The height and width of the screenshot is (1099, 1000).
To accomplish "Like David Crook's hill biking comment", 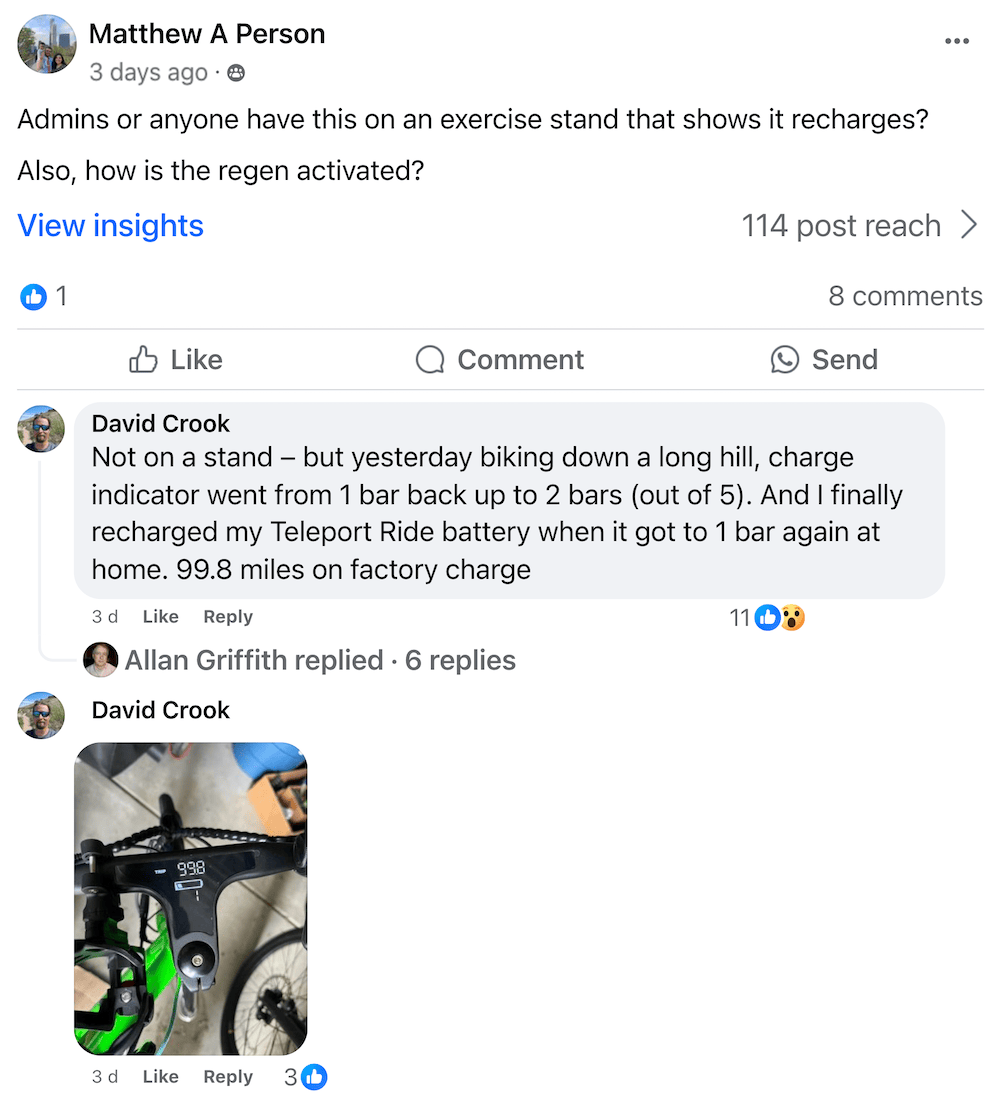I will 160,617.
